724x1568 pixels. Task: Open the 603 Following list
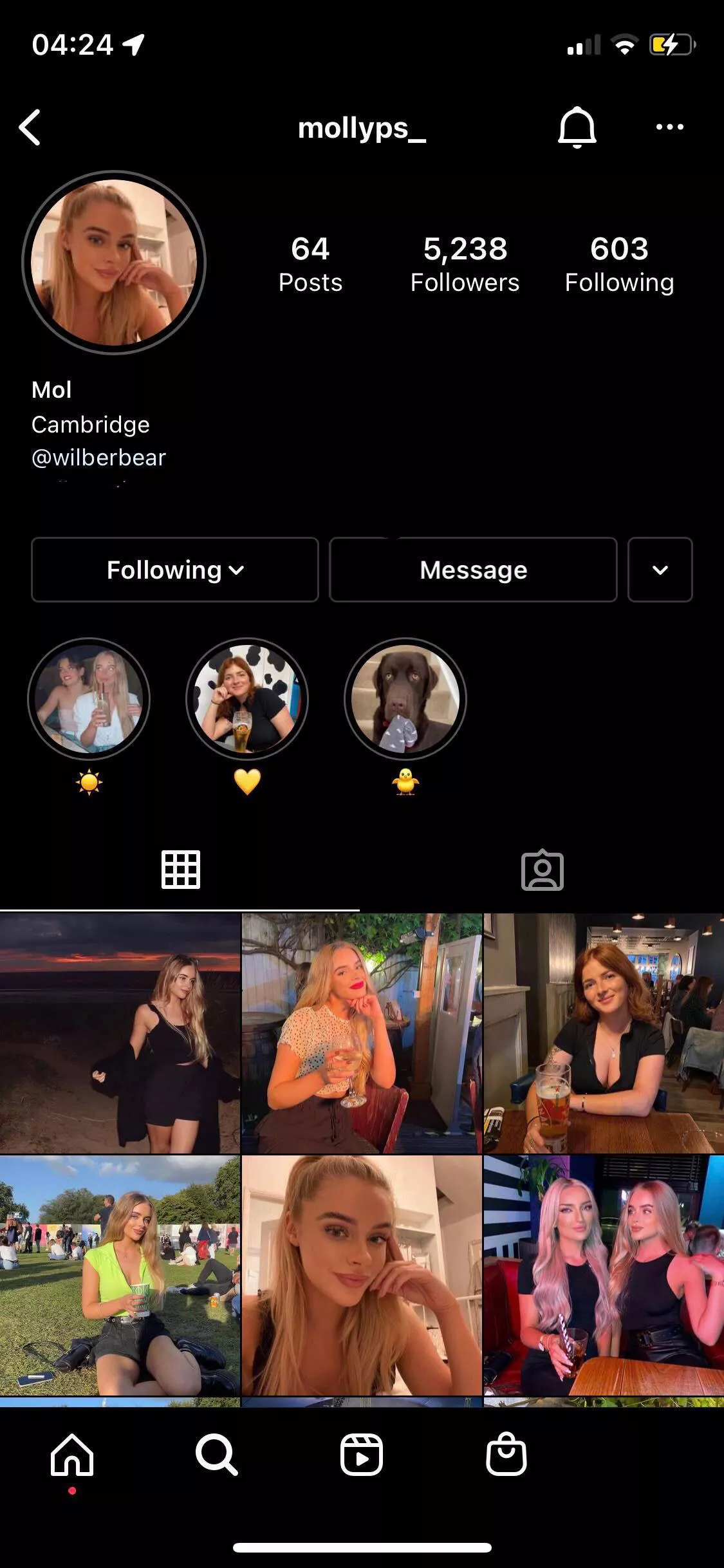tap(619, 265)
